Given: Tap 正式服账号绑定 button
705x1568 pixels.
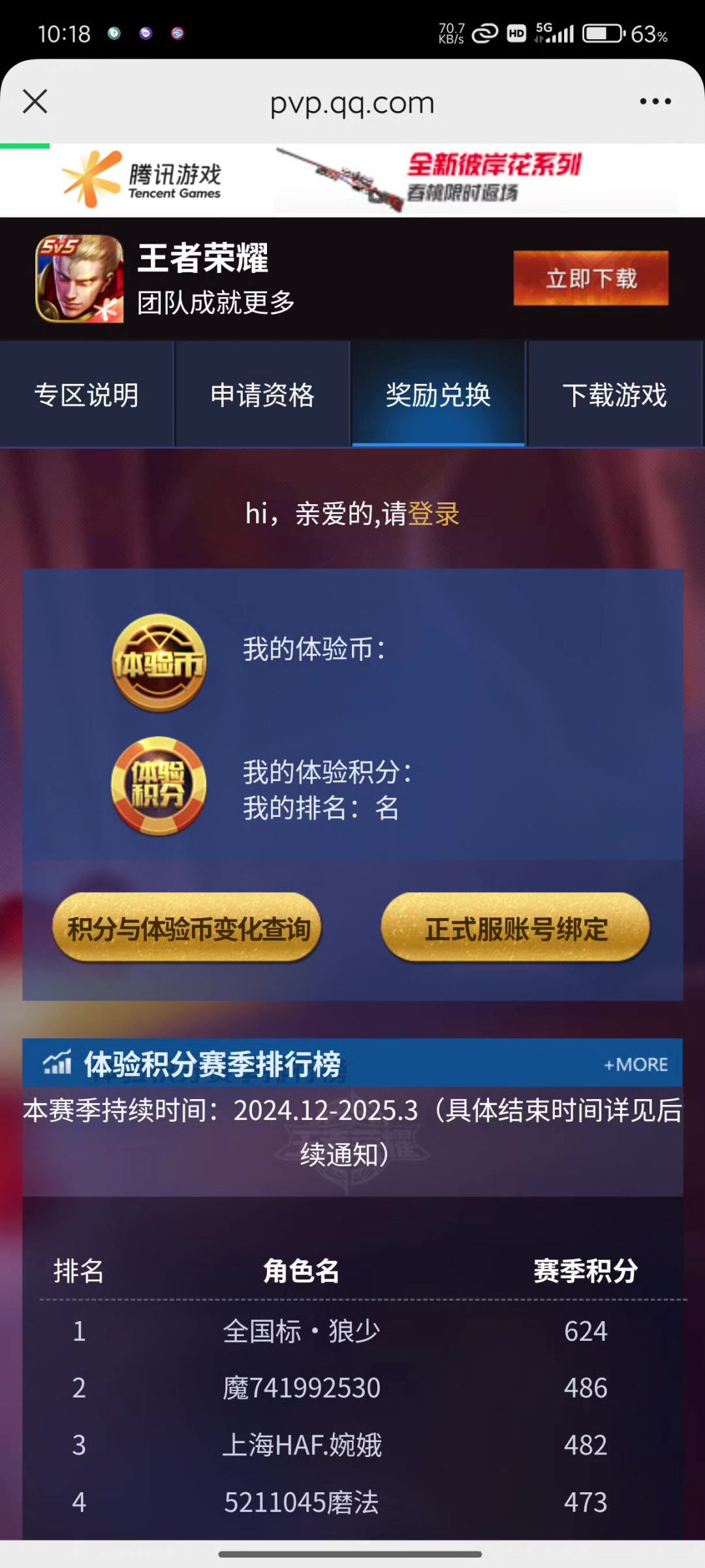Looking at the screenshot, I should click(516, 928).
